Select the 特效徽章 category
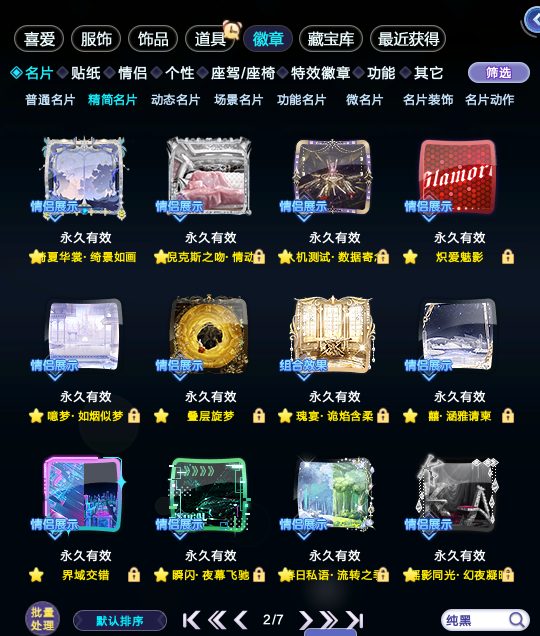 tap(320, 73)
